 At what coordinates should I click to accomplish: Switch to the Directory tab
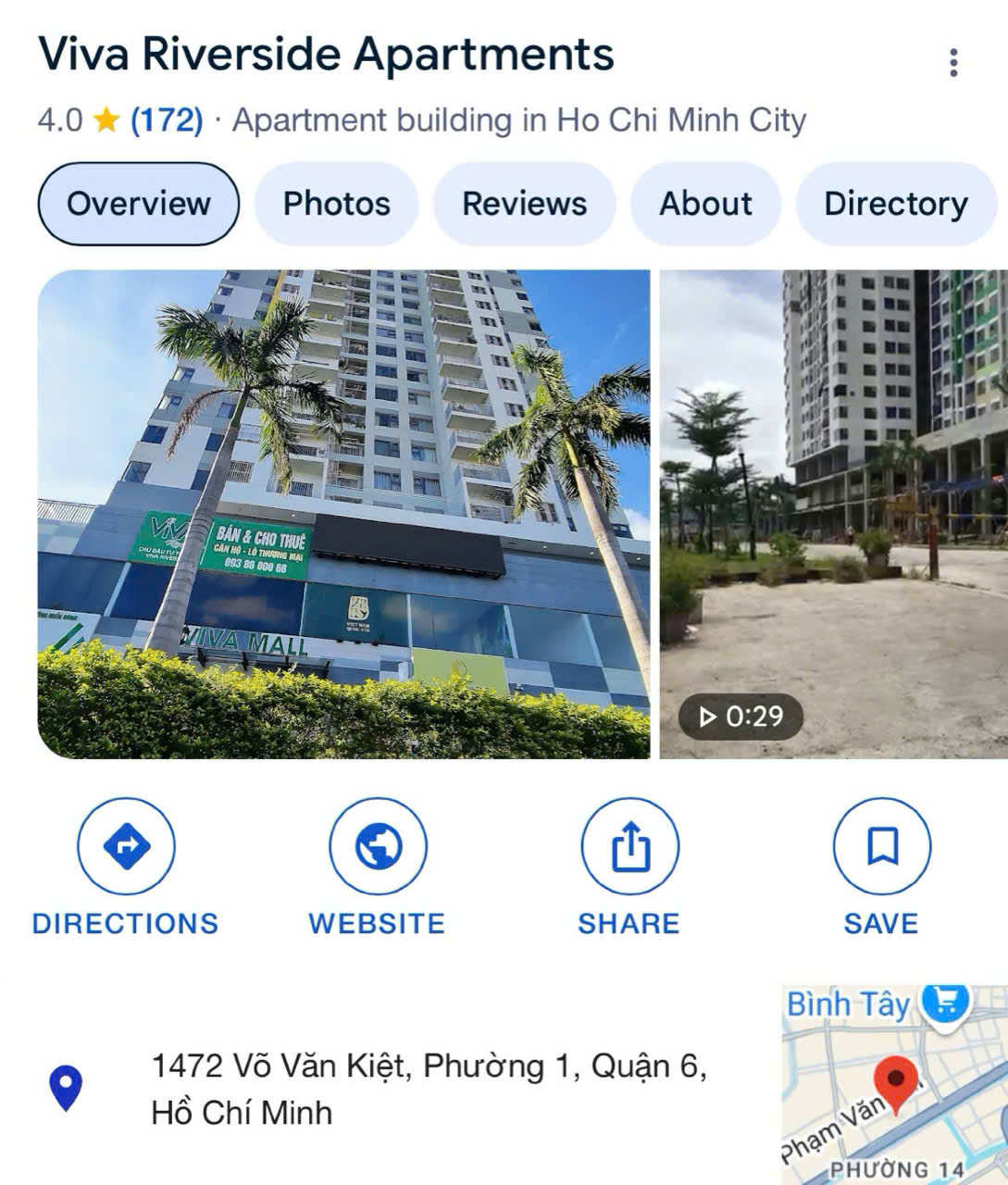point(895,204)
